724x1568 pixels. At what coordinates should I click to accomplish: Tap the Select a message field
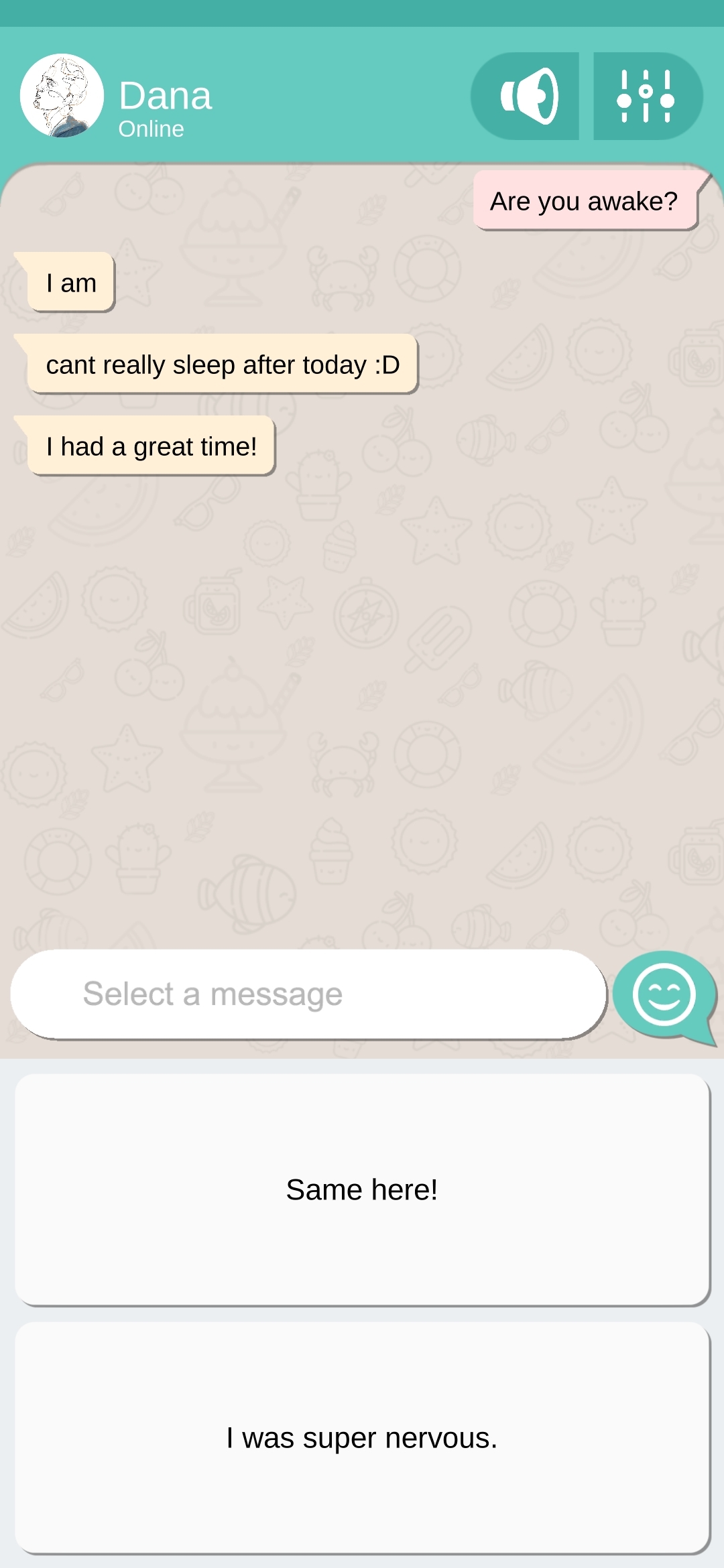point(308,994)
